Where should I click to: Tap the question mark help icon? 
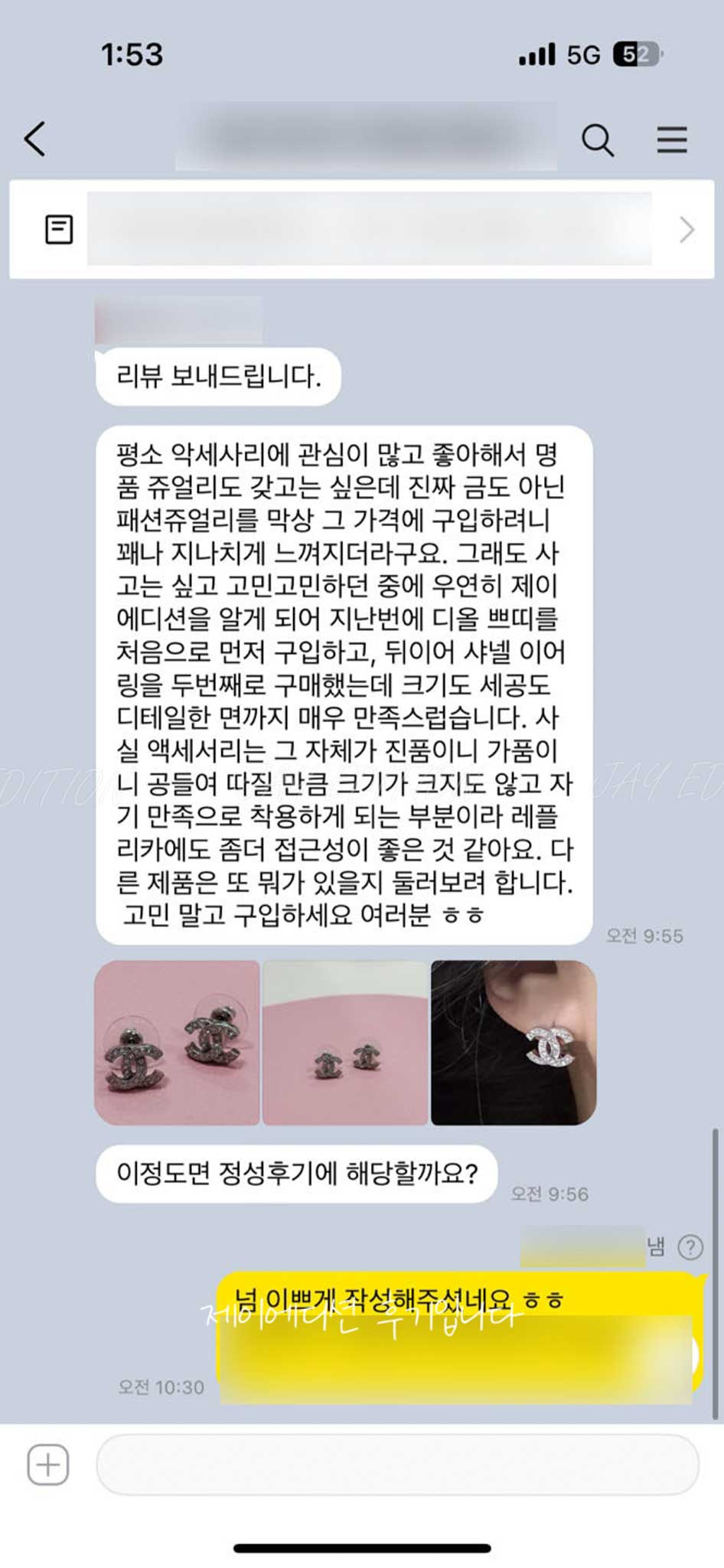point(690,1247)
